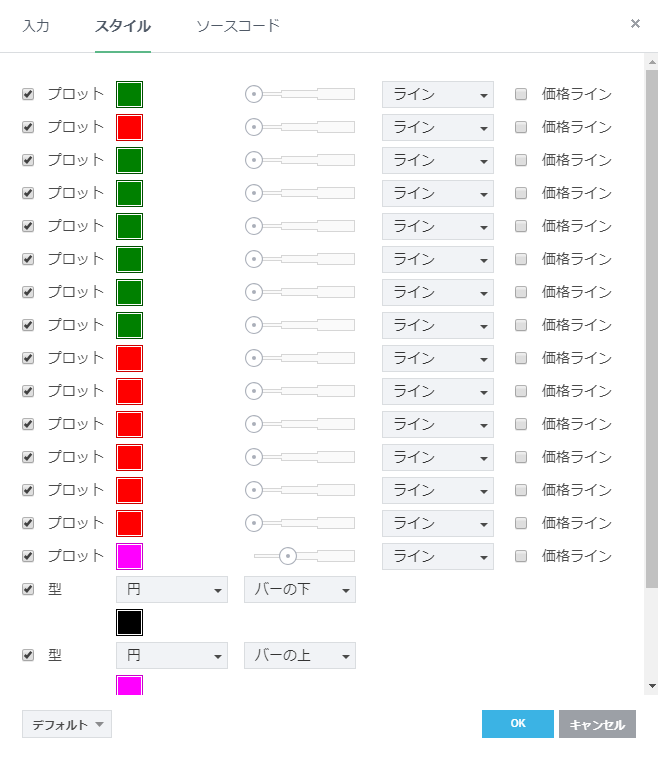Cancel with the キャンセル button
The image size is (658, 762).
(x=597, y=725)
